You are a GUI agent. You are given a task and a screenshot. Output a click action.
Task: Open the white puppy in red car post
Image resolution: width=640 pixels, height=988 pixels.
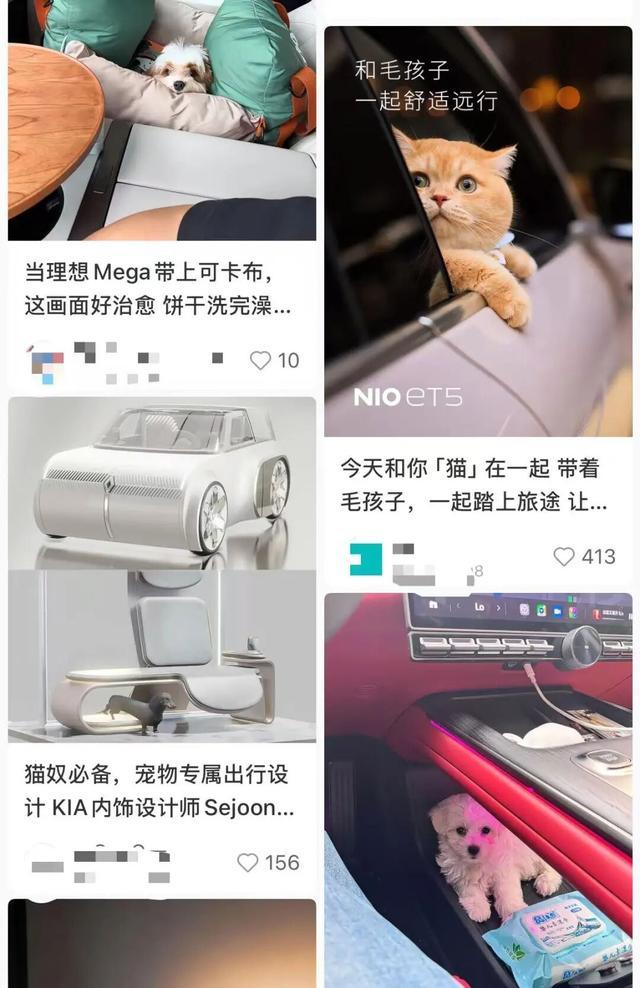coord(478,790)
